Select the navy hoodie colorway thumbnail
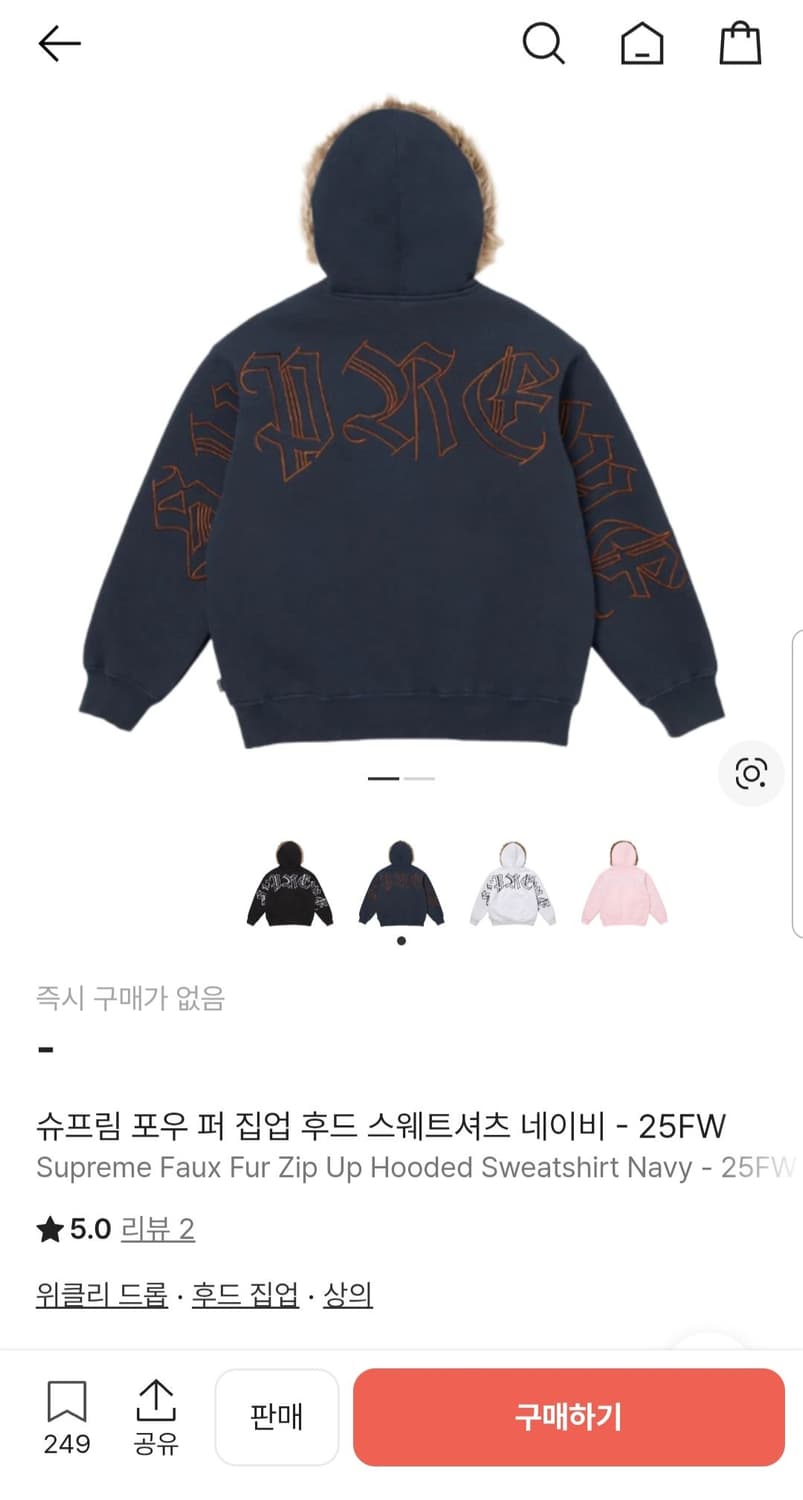Viewport: 803px width, 1500px height. coord(402,885)
